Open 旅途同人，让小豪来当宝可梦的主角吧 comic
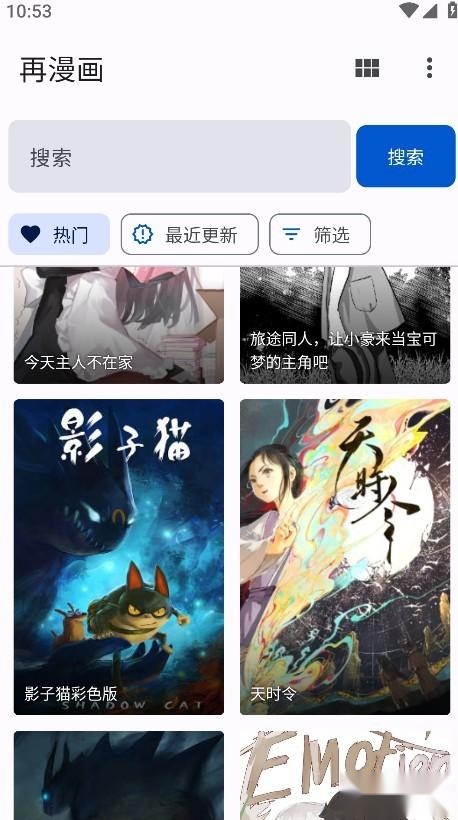 coord(345,325)
